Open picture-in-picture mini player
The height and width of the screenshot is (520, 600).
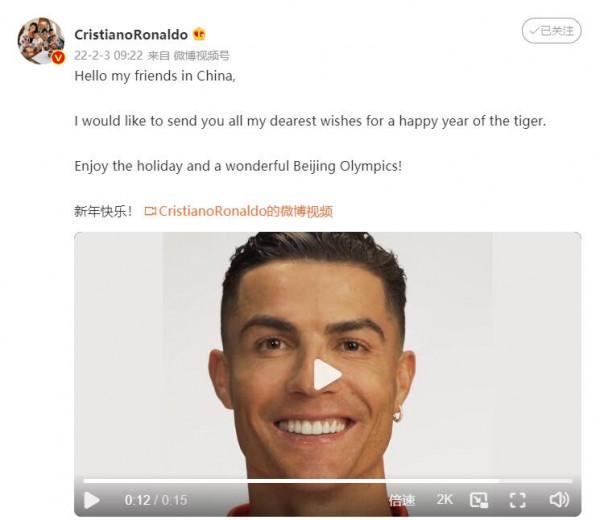tap(480, 499)
